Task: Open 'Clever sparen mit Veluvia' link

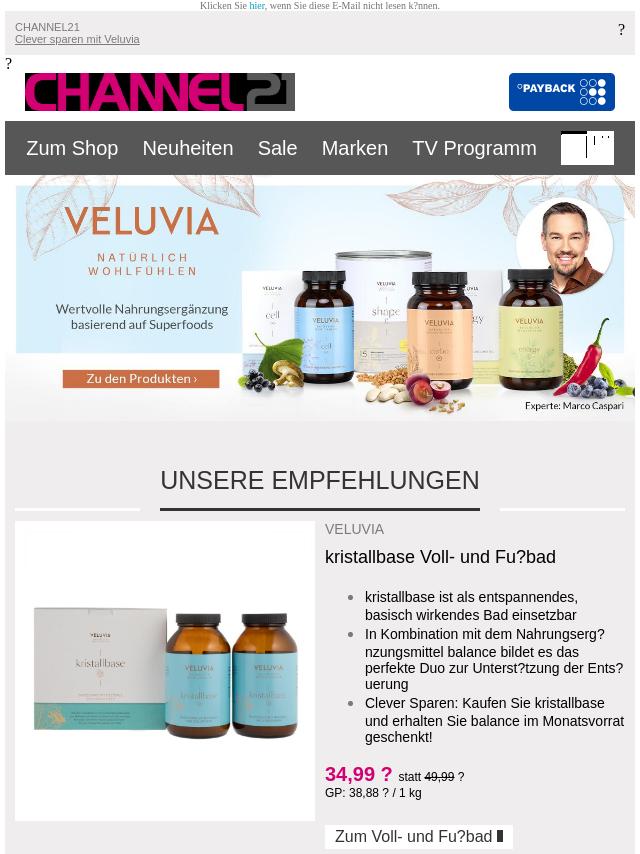Action: (77, 40)
